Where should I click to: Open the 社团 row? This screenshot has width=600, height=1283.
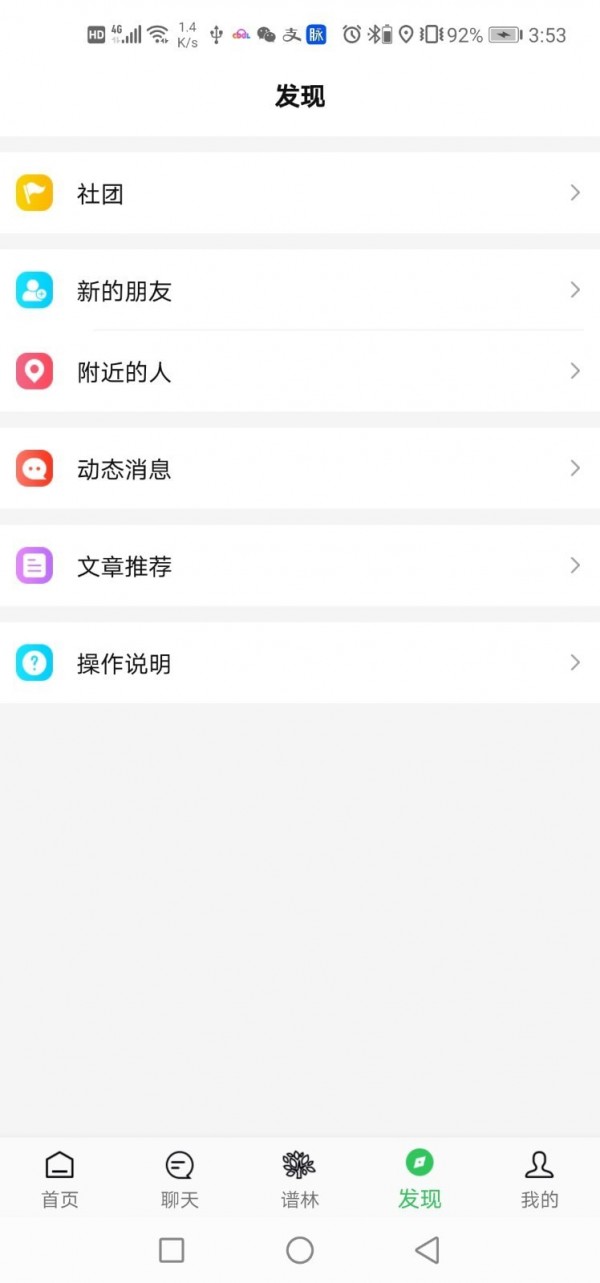point(300,193)
